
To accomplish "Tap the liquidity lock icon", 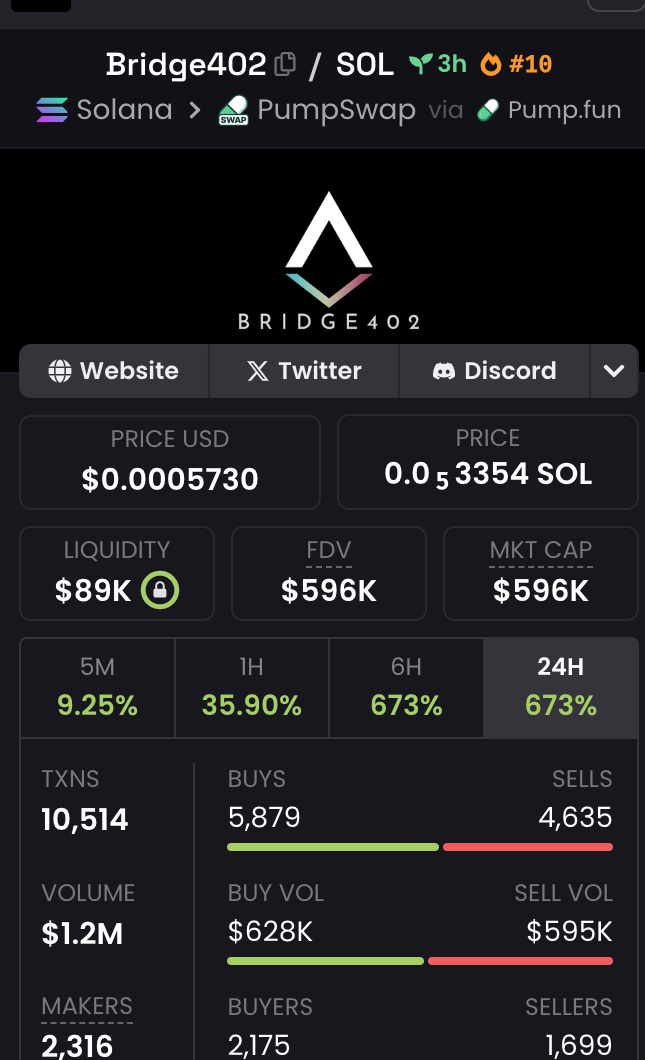I will 160,591.
